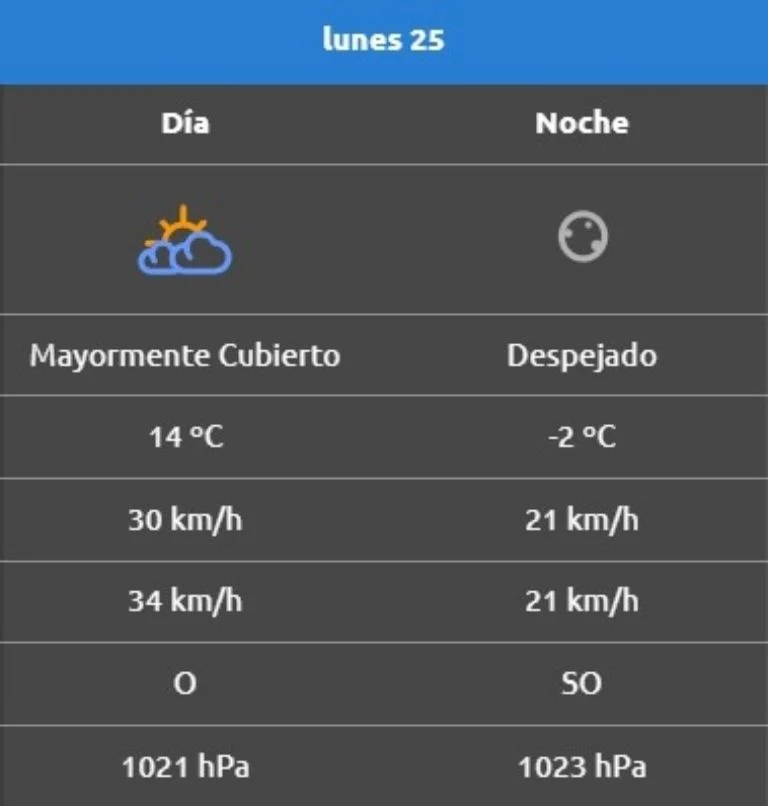Toggle the Noche column view
The image size is (768, 806).
point(584,124)
